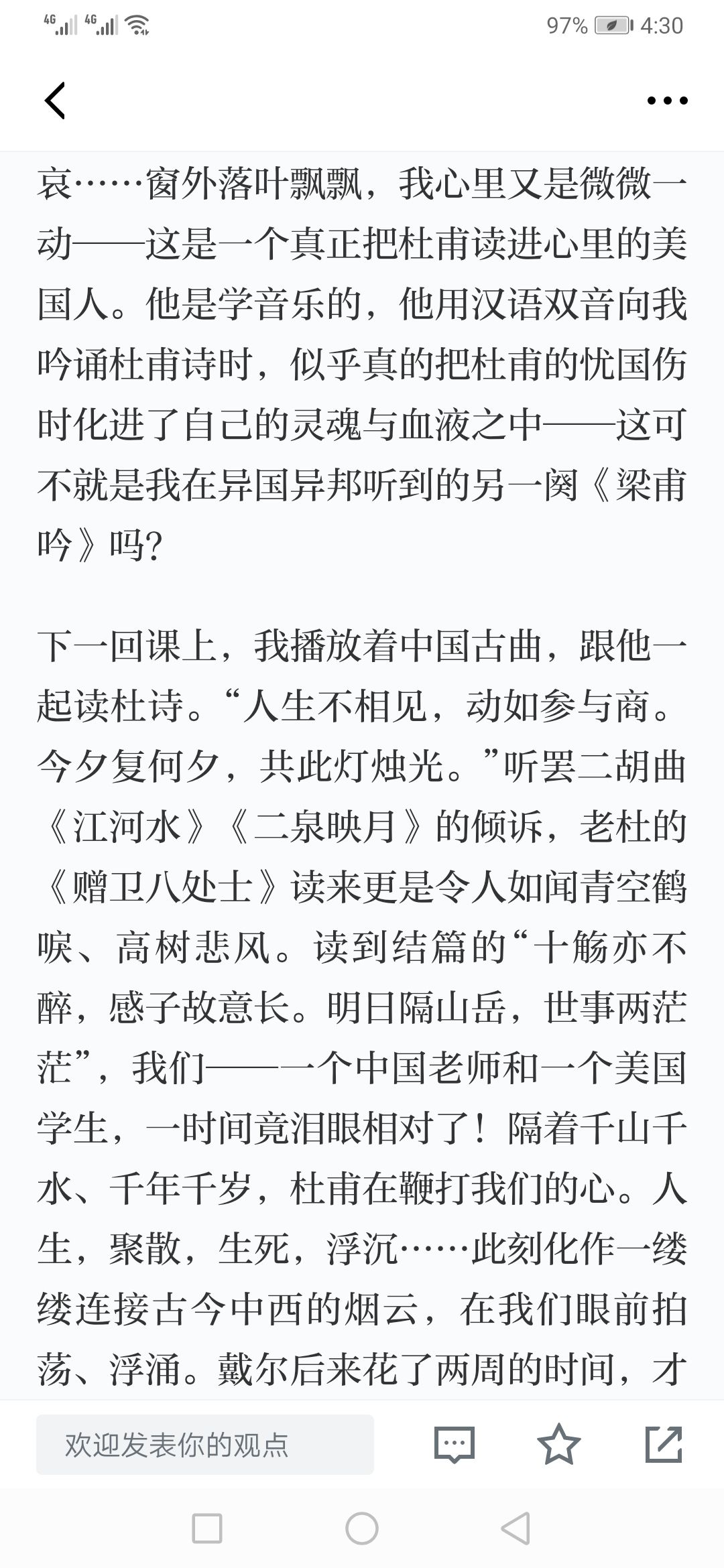Tap the 欢迎发表你的观点 comment field
724x1568 pixels.
click(x=205, y=1445)
